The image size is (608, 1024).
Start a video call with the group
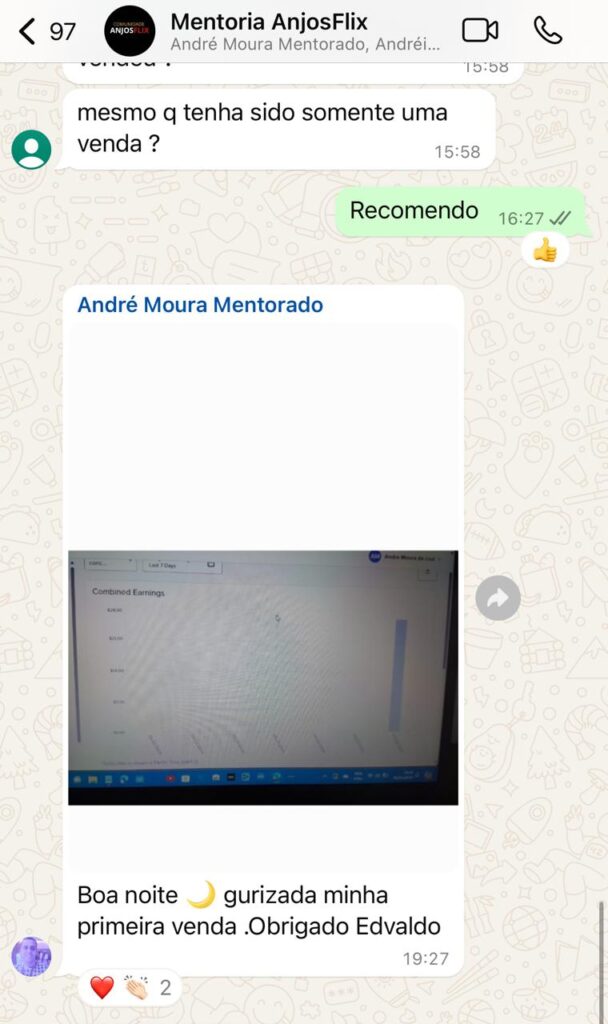480,31
